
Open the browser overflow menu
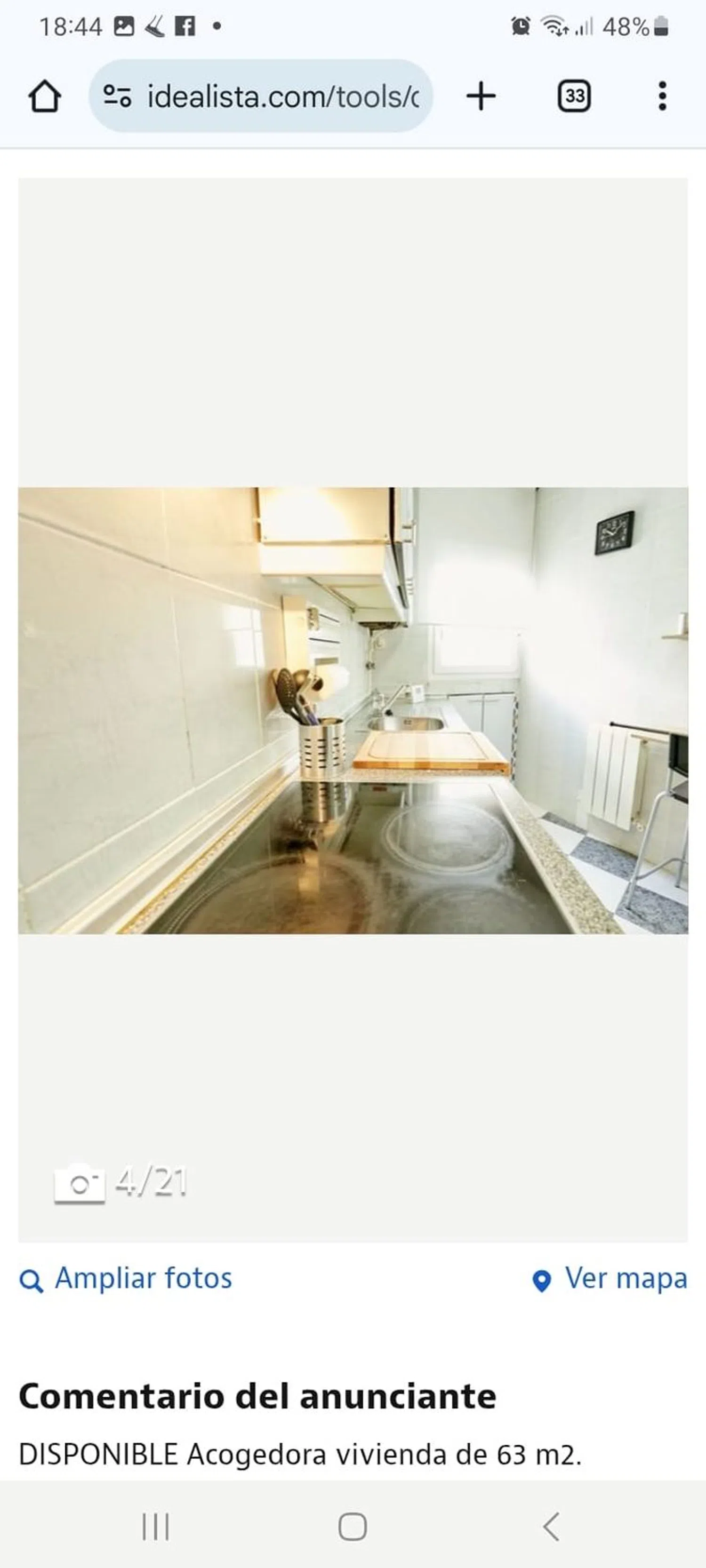[662, 96]
